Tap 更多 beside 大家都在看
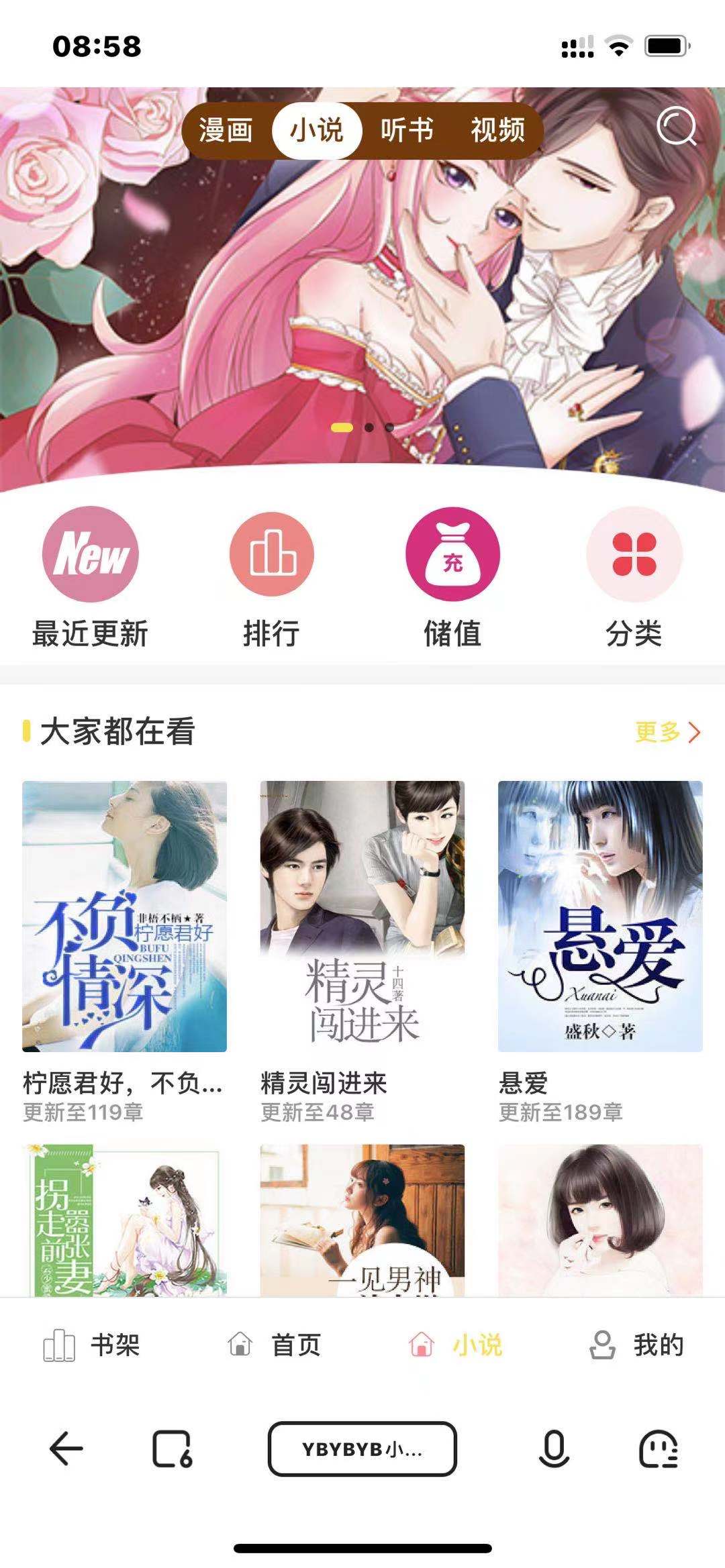This screenshot has width=725, height=1568. point(667,732)
